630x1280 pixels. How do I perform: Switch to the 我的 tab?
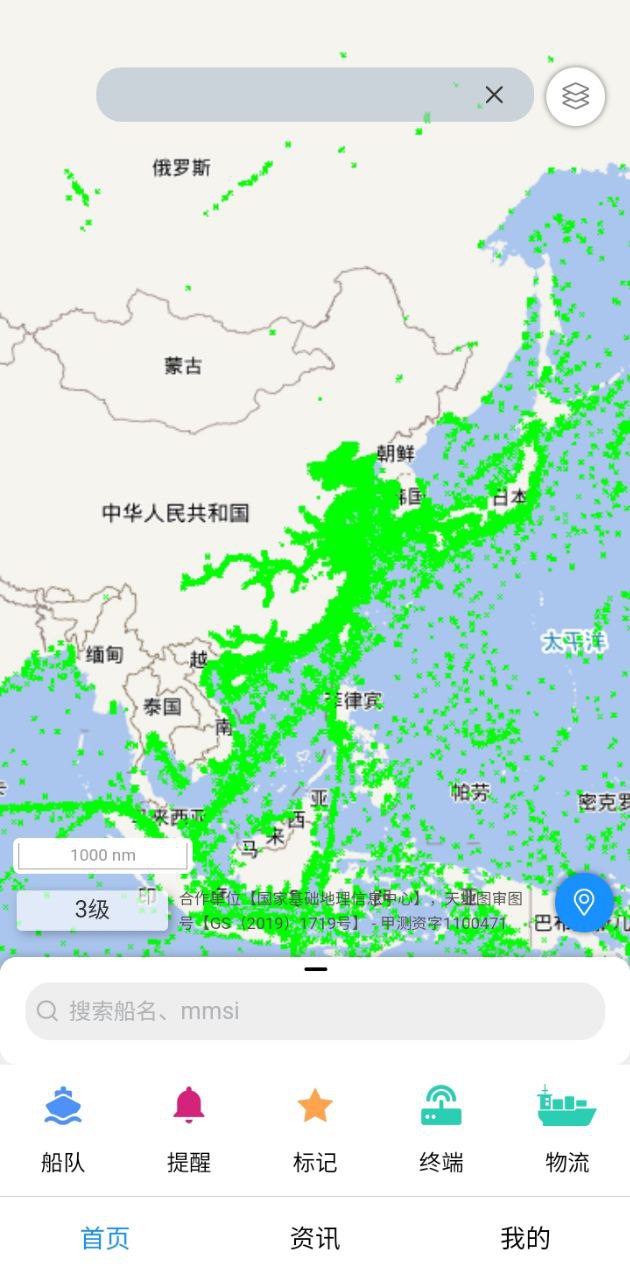tap(525, 1238)
